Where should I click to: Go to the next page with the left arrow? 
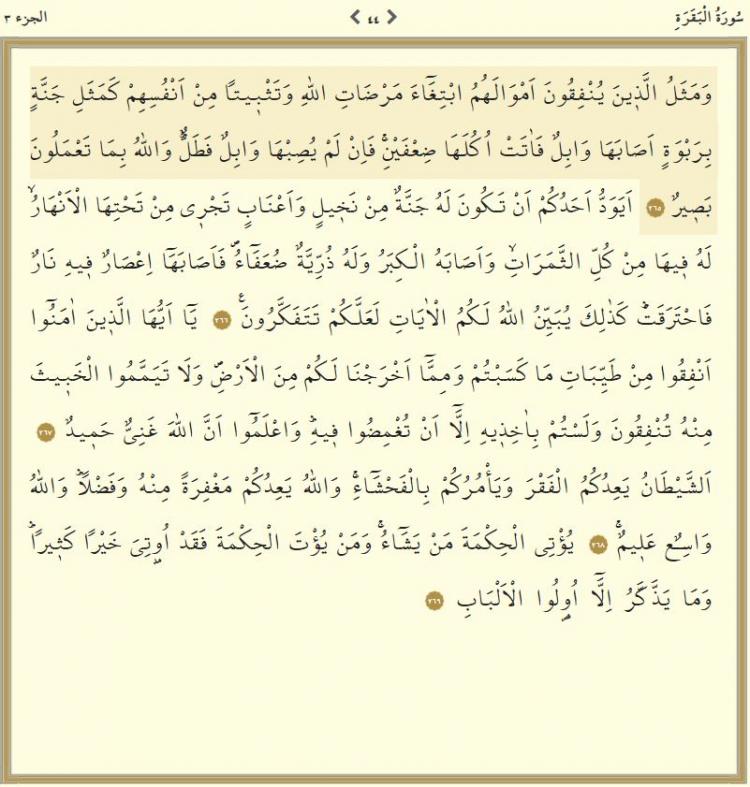tap(355, 17)
